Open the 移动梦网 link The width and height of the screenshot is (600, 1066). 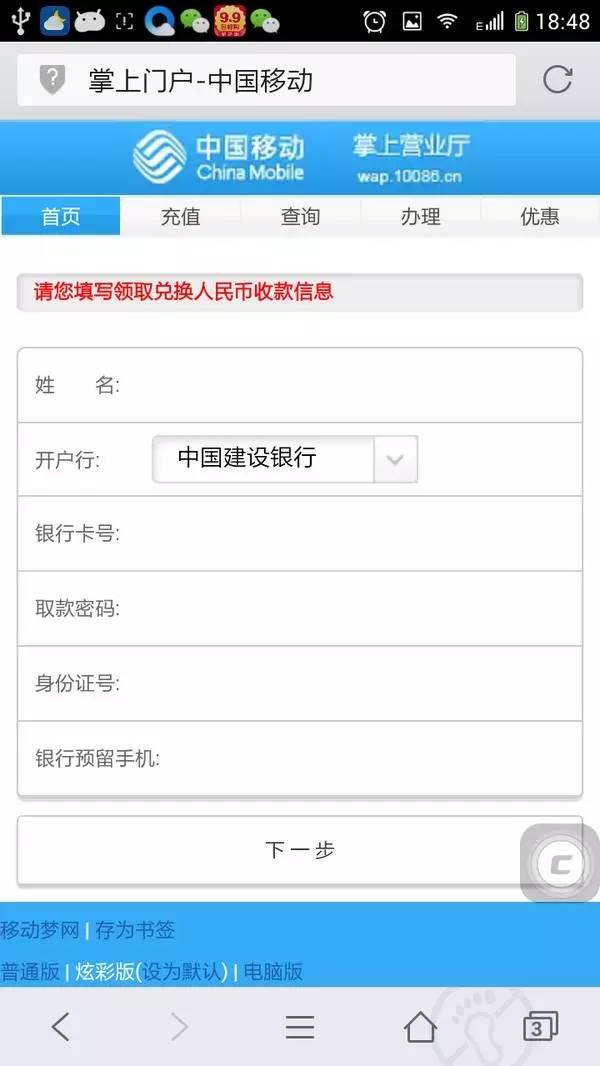coord(40,929)
